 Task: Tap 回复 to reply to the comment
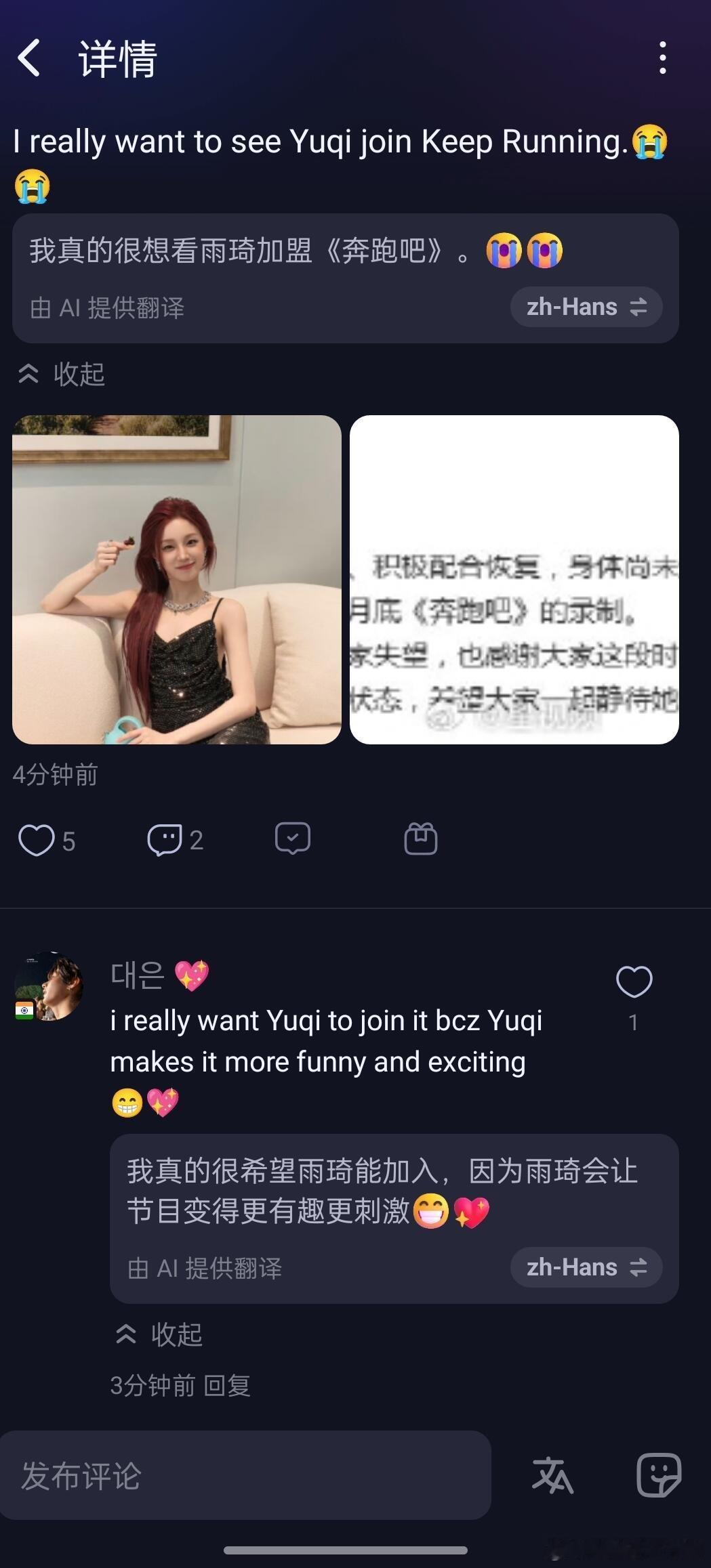[x=228, y=1386]
